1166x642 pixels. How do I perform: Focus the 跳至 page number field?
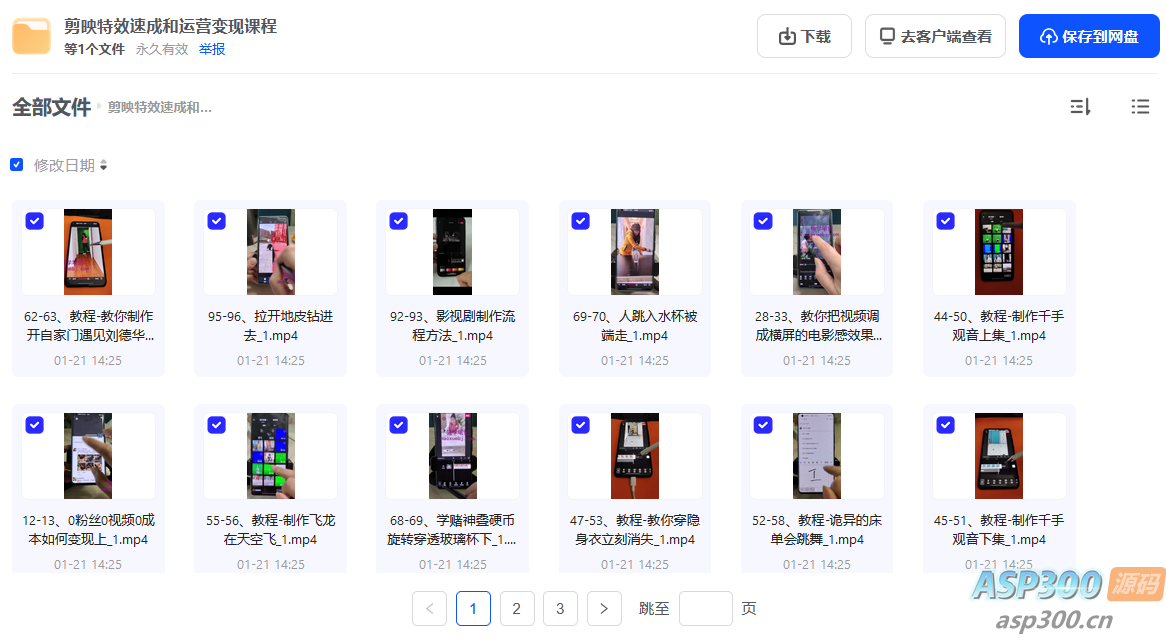click(x=705, y=608)
